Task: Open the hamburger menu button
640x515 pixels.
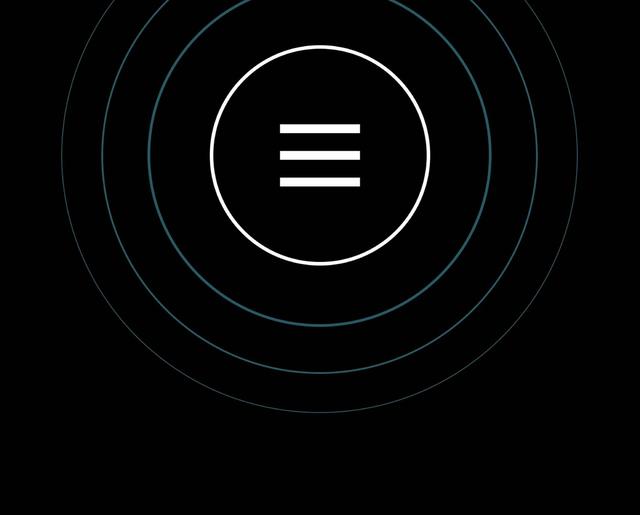Action: point(320,155)
